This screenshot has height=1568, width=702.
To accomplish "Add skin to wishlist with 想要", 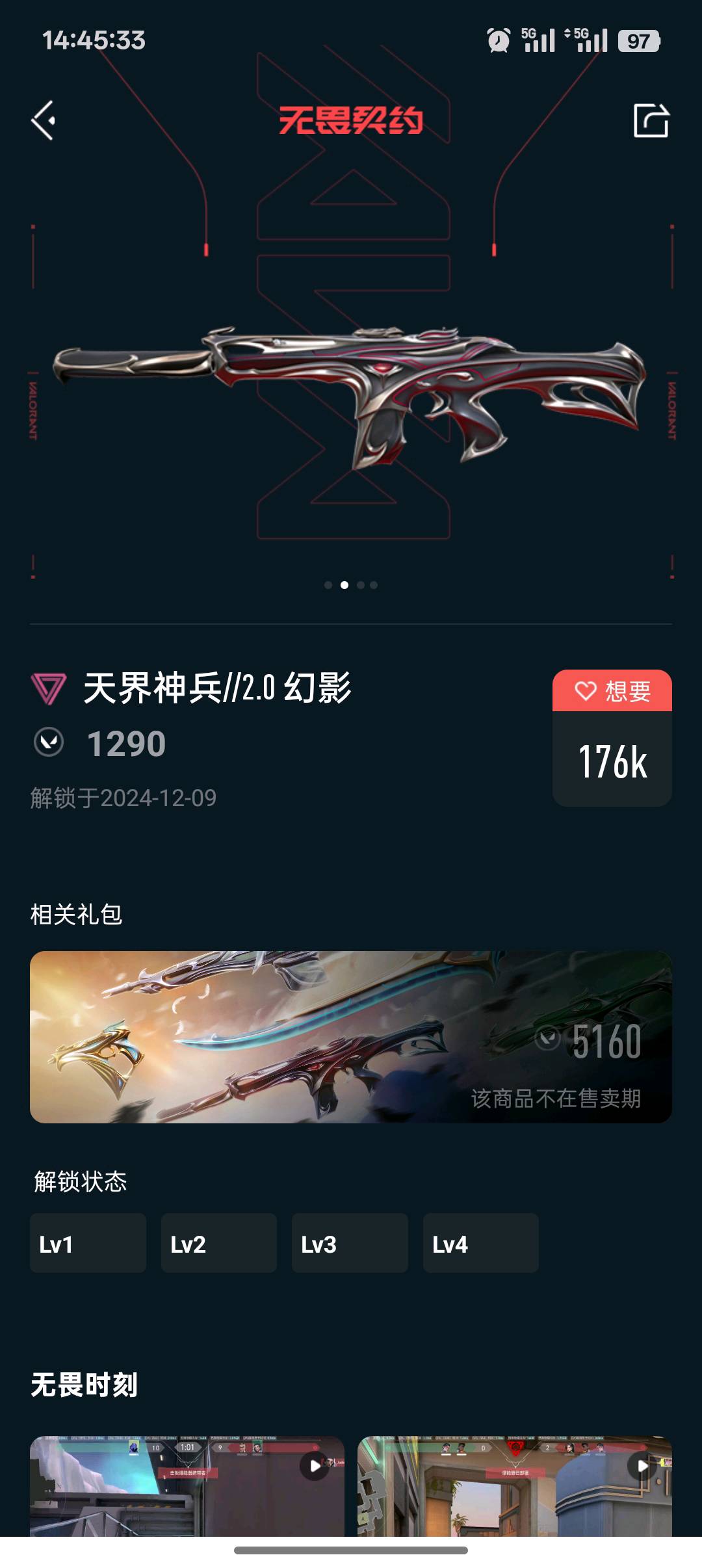I will point(612,691).
